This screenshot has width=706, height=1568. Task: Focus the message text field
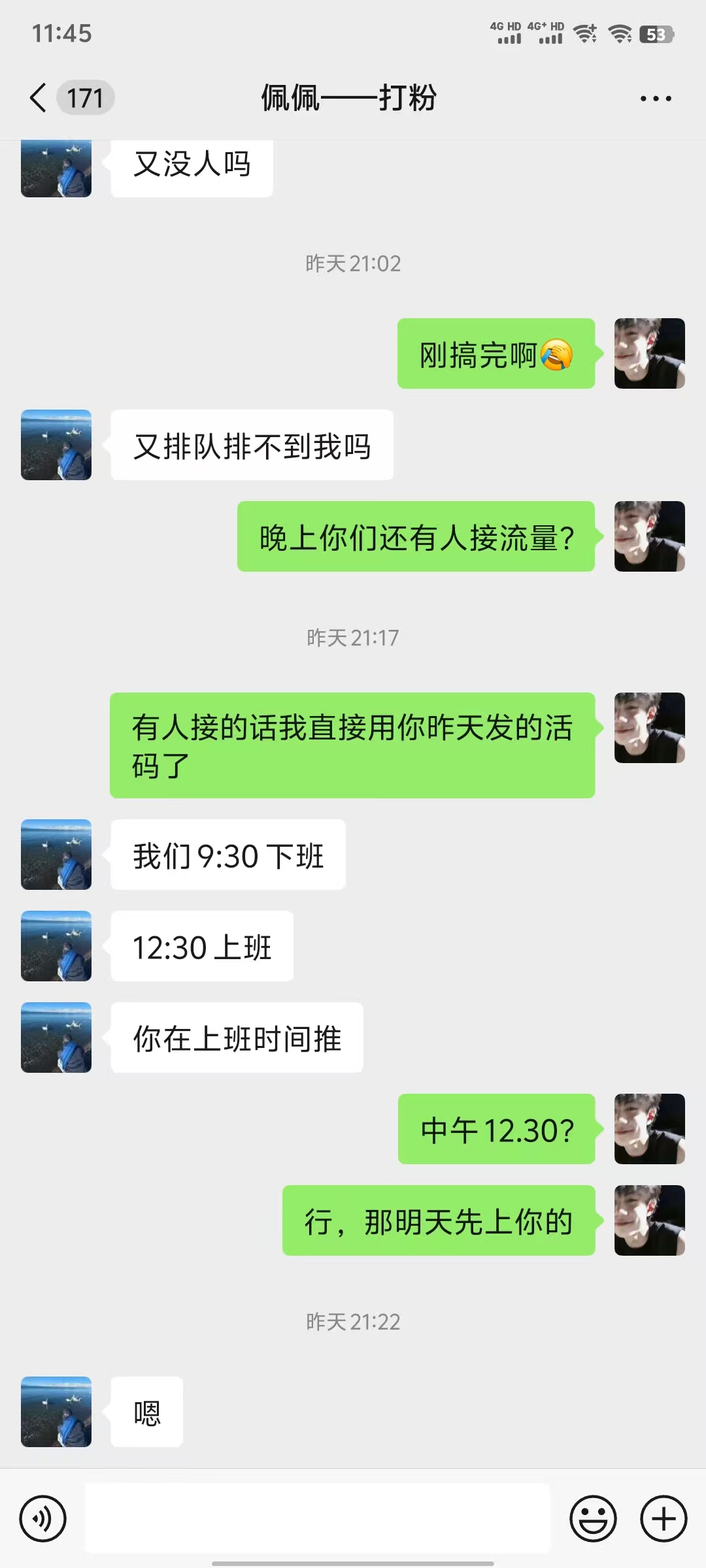pos(318,1518)
